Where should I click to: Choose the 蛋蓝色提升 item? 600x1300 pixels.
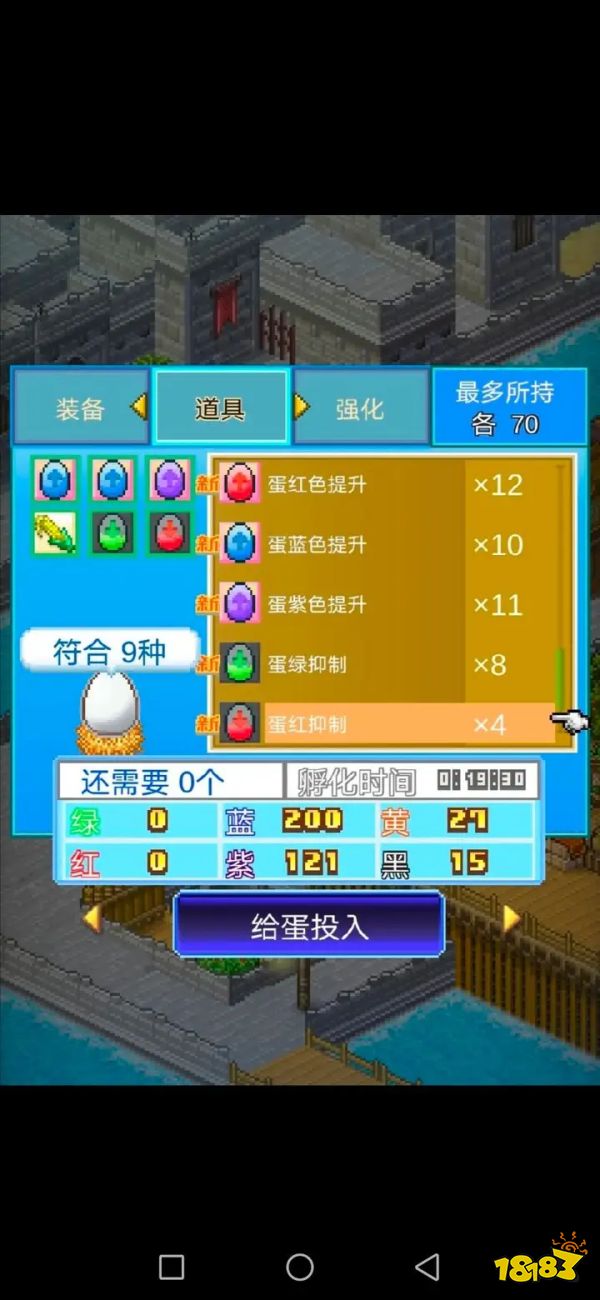pos(385,545)
